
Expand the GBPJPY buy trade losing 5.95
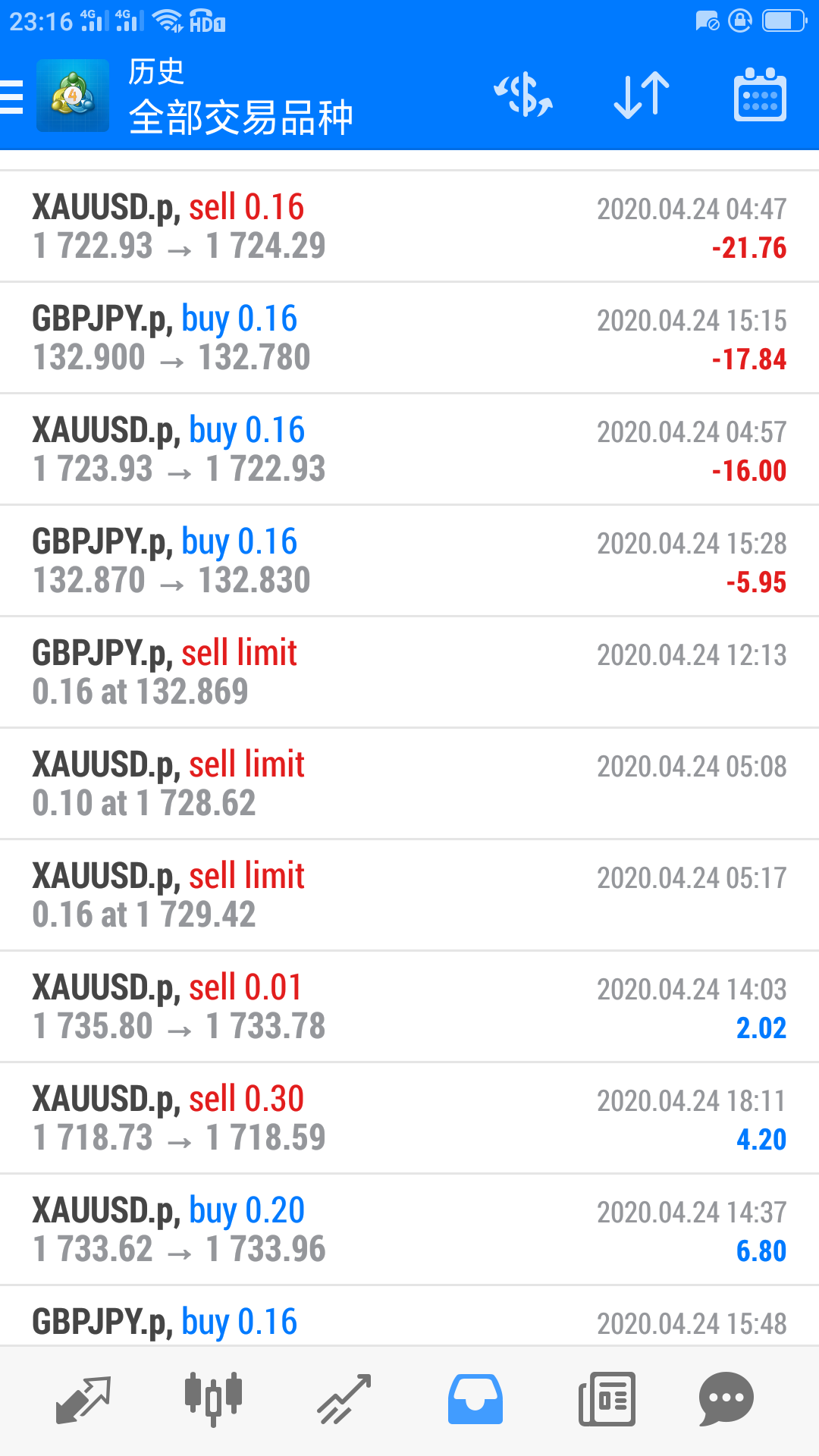(x=409, y=561)
